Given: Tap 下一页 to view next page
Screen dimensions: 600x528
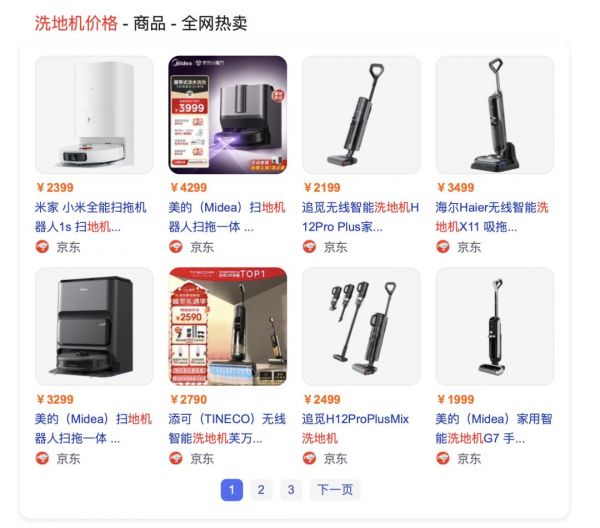Looking at the screenshot, I should pyautogui.click(x=334, y=490).
